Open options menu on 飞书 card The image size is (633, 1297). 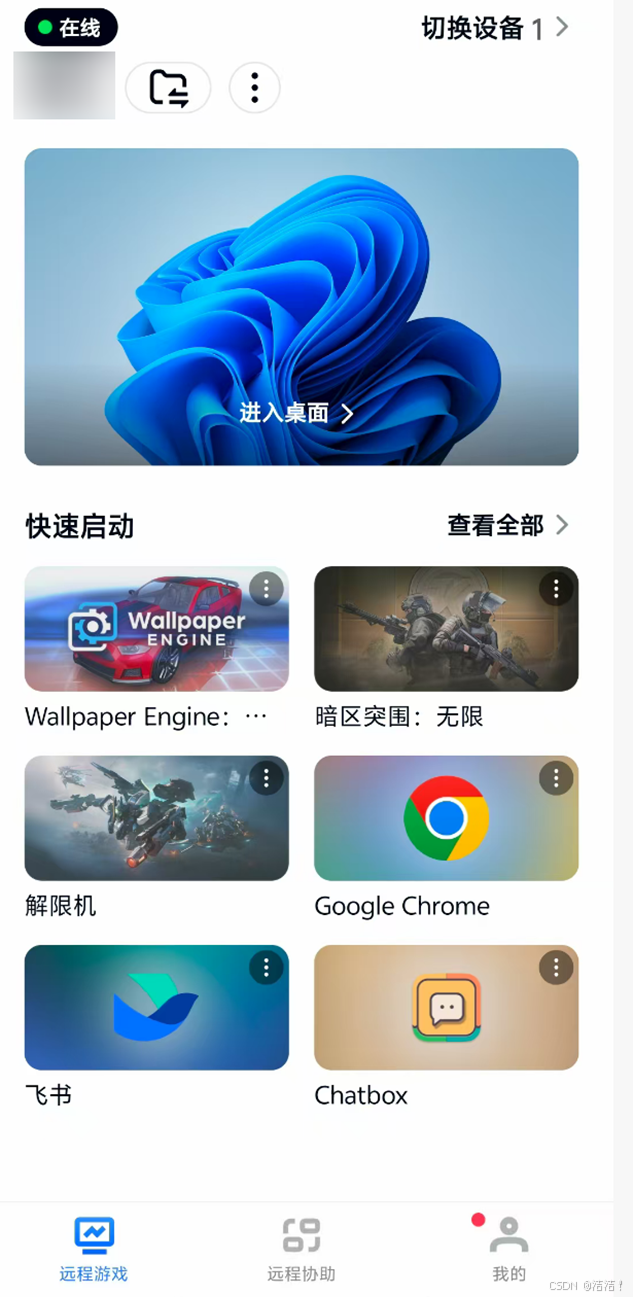point(266,967)
